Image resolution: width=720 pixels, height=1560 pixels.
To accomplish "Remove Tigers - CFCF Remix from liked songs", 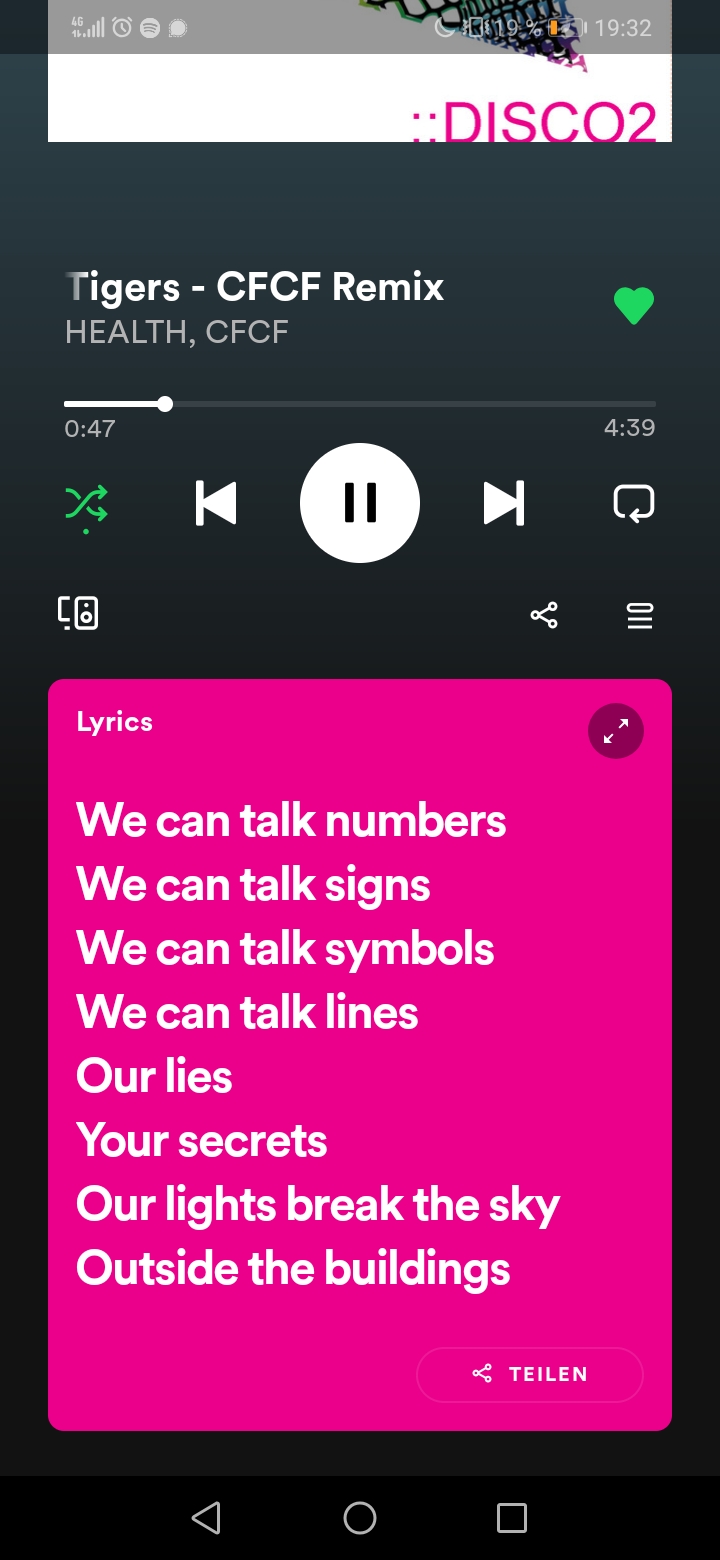I will click(633, 305).
